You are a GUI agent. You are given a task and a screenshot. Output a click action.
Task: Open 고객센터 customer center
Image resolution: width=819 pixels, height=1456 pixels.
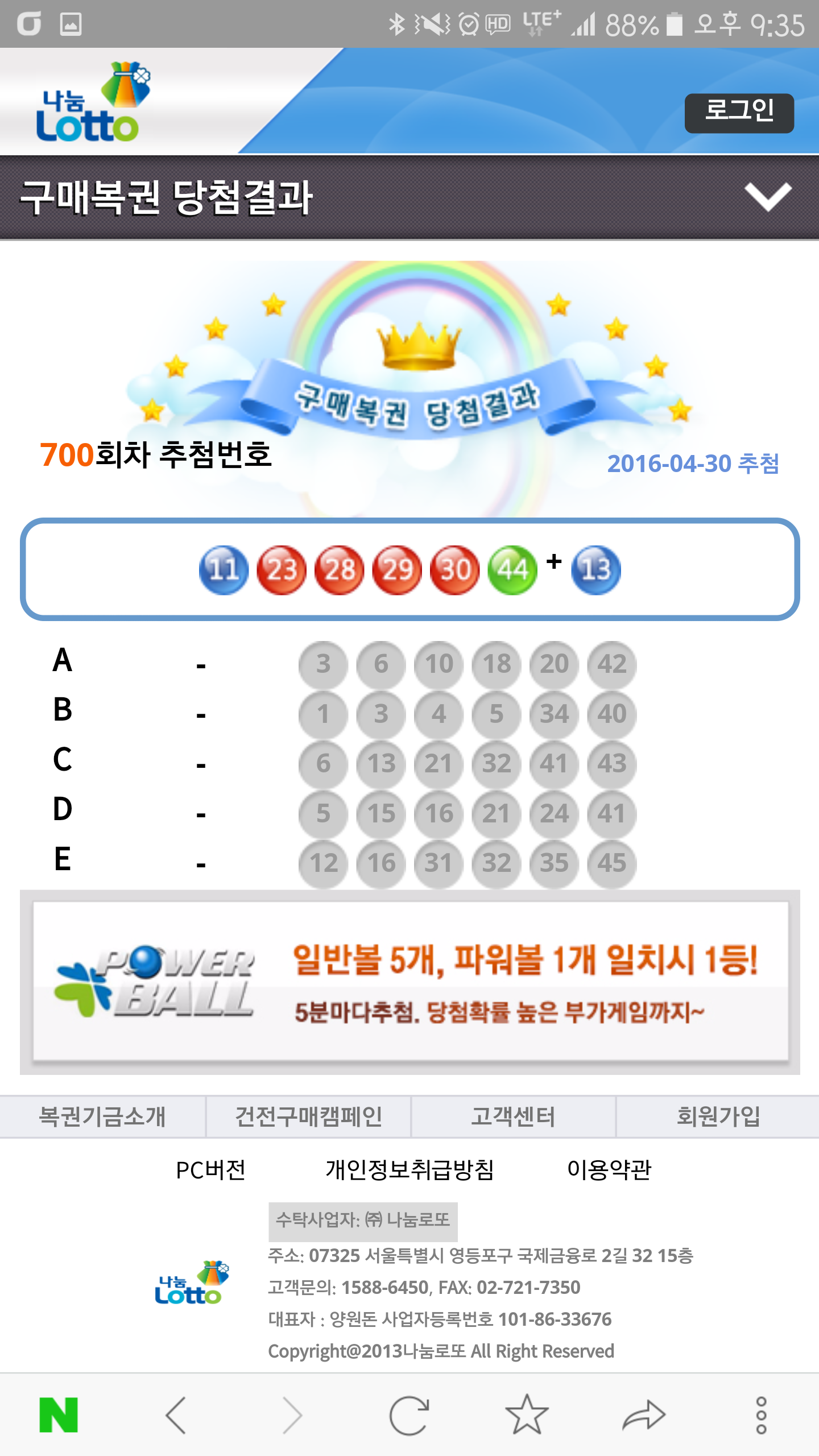[x=513, y=1116]
